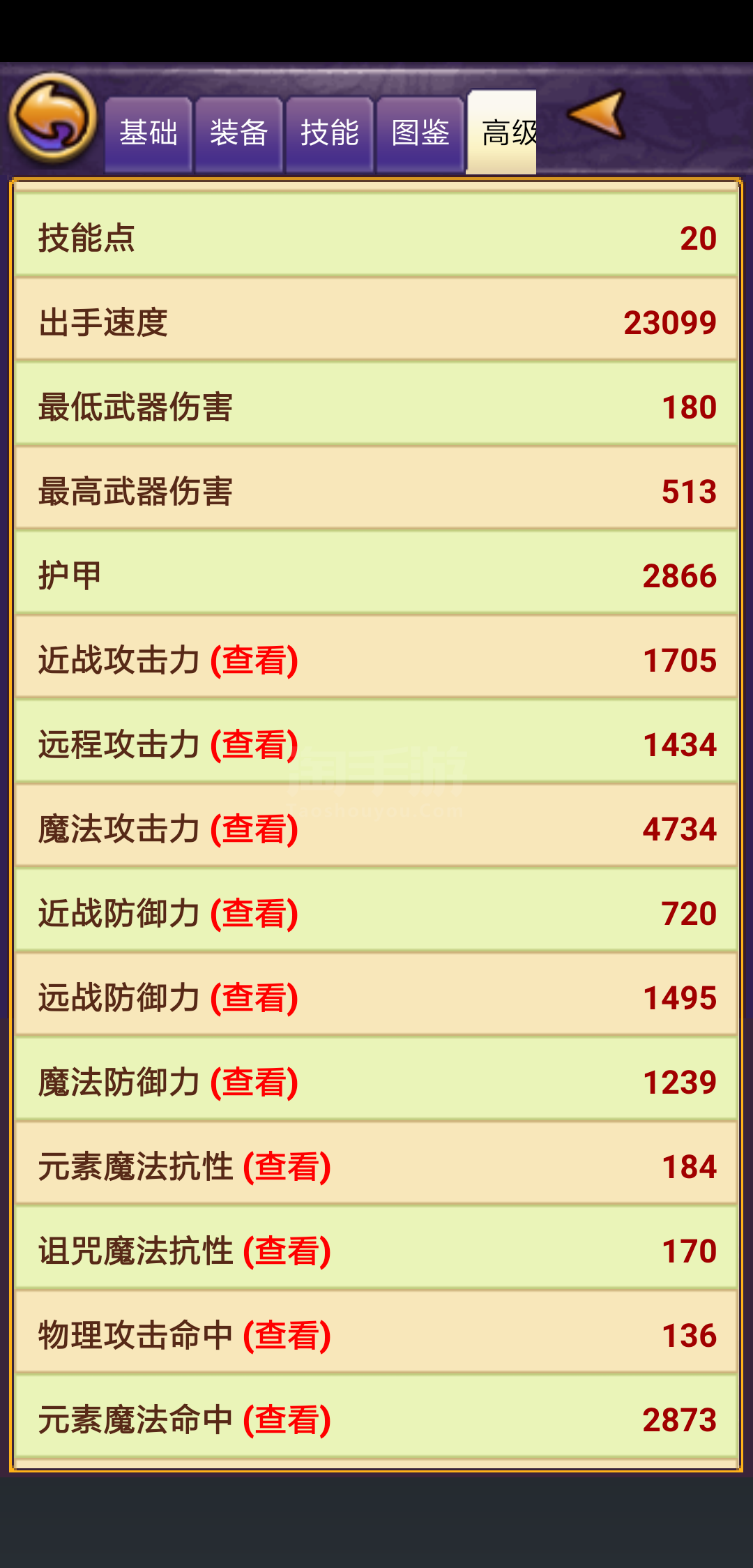
Task: Switch to the 基础 tab
Action: [149, 135]
